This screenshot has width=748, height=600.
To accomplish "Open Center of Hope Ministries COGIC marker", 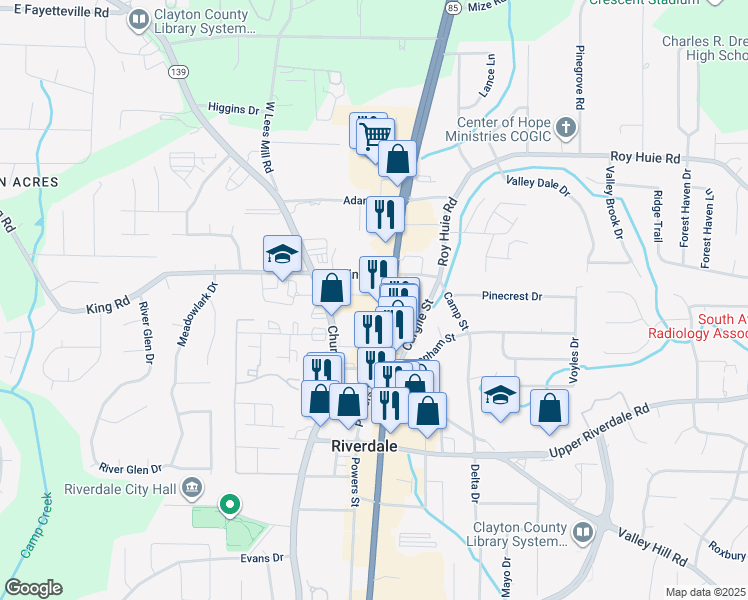I will [x=566, y=128].
